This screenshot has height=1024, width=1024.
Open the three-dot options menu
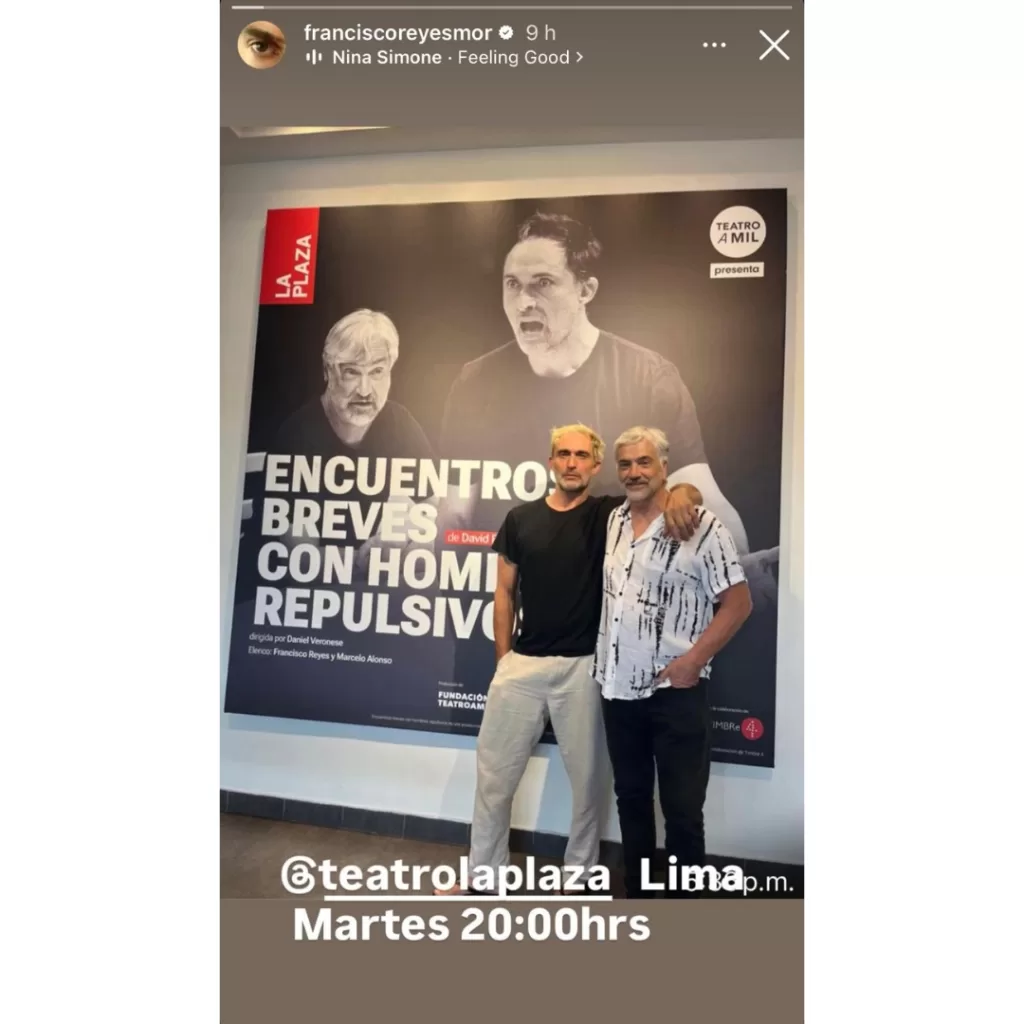[714, 45]
